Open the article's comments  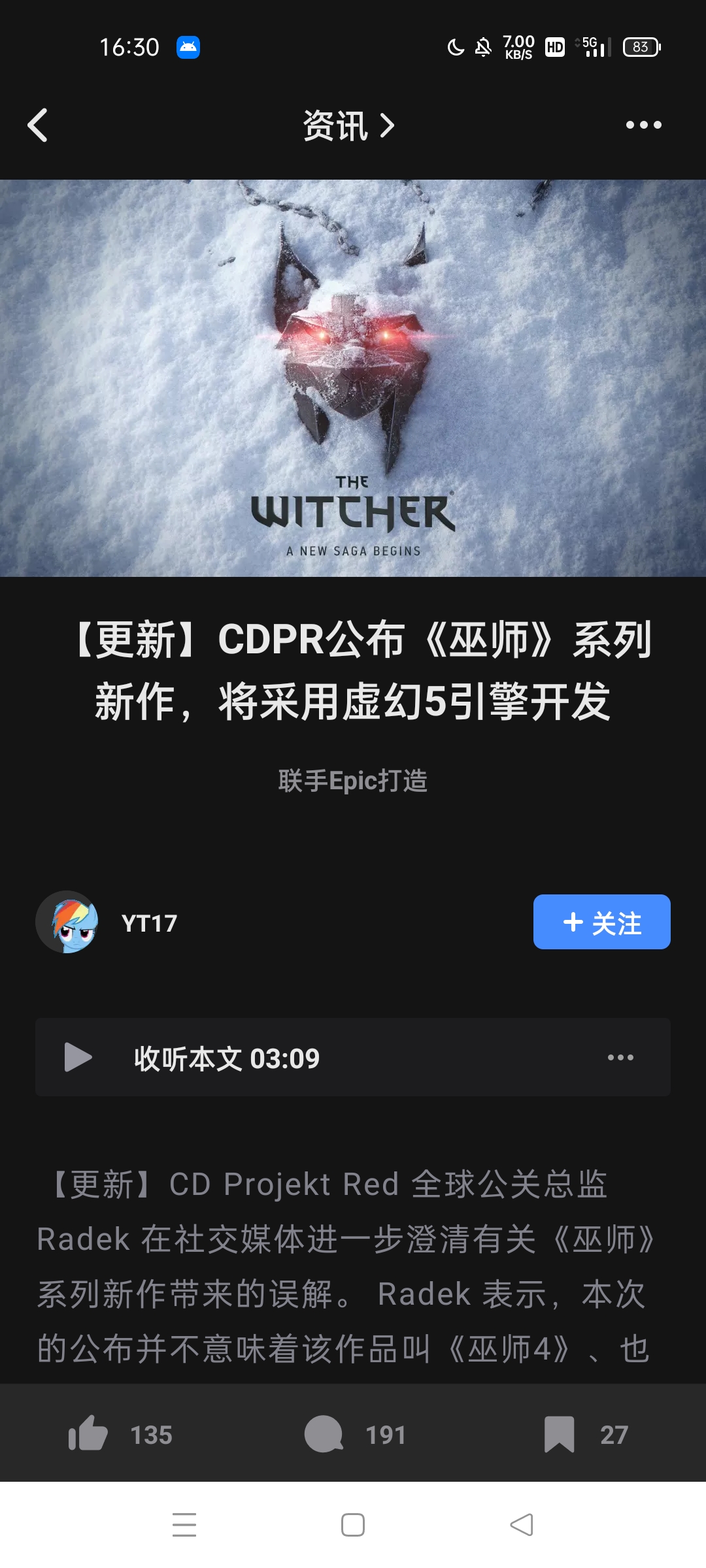[324, 1434]
